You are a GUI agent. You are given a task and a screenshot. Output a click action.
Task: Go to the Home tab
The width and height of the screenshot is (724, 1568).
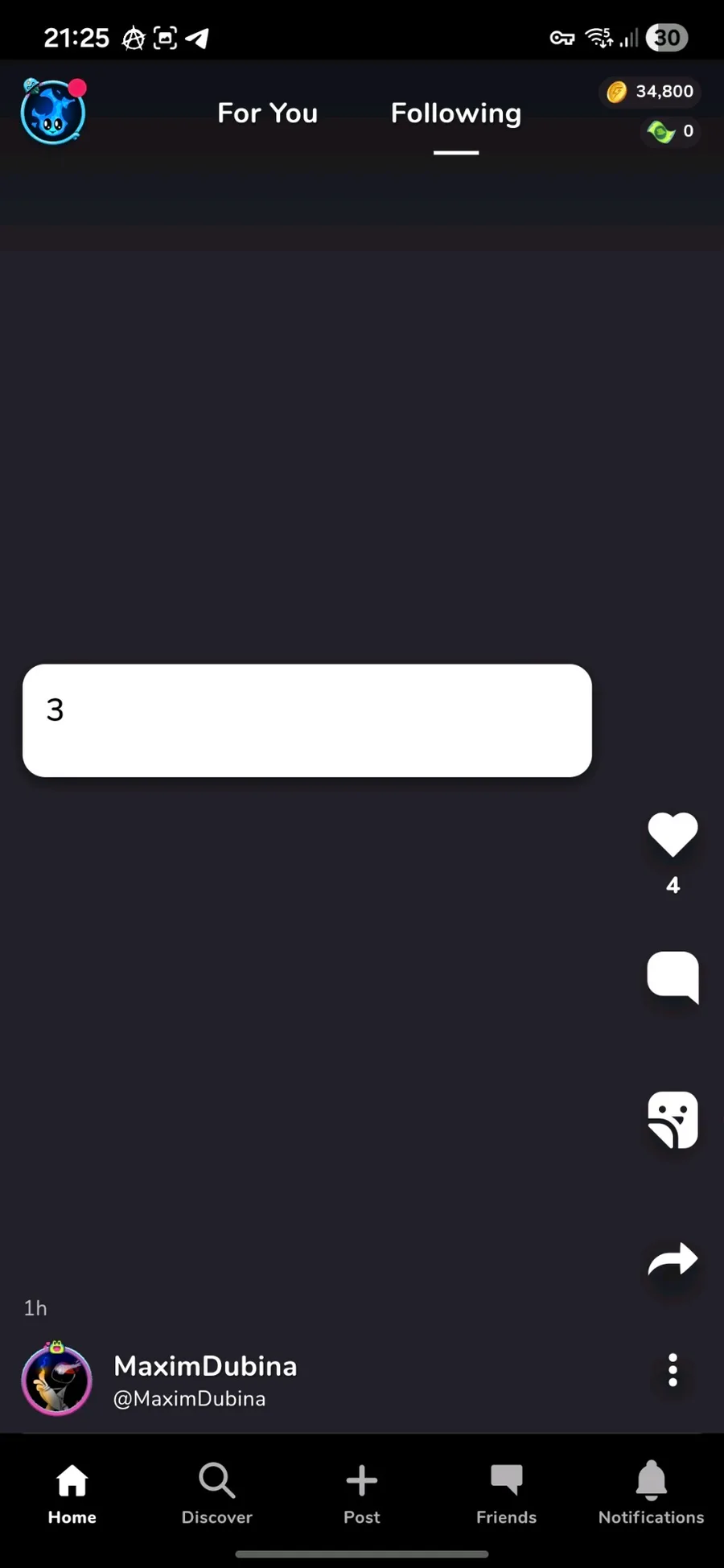click(72, 1493)
